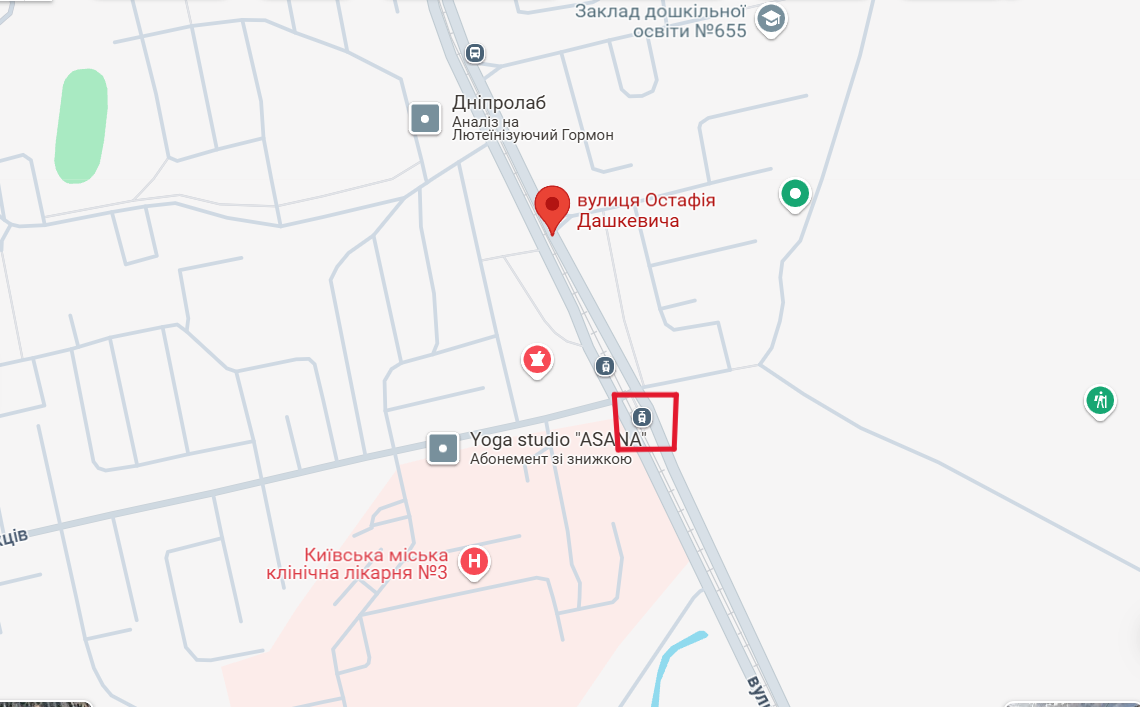Tap the red pharmacy marker
1140x707 pixels.
point(537,360)
